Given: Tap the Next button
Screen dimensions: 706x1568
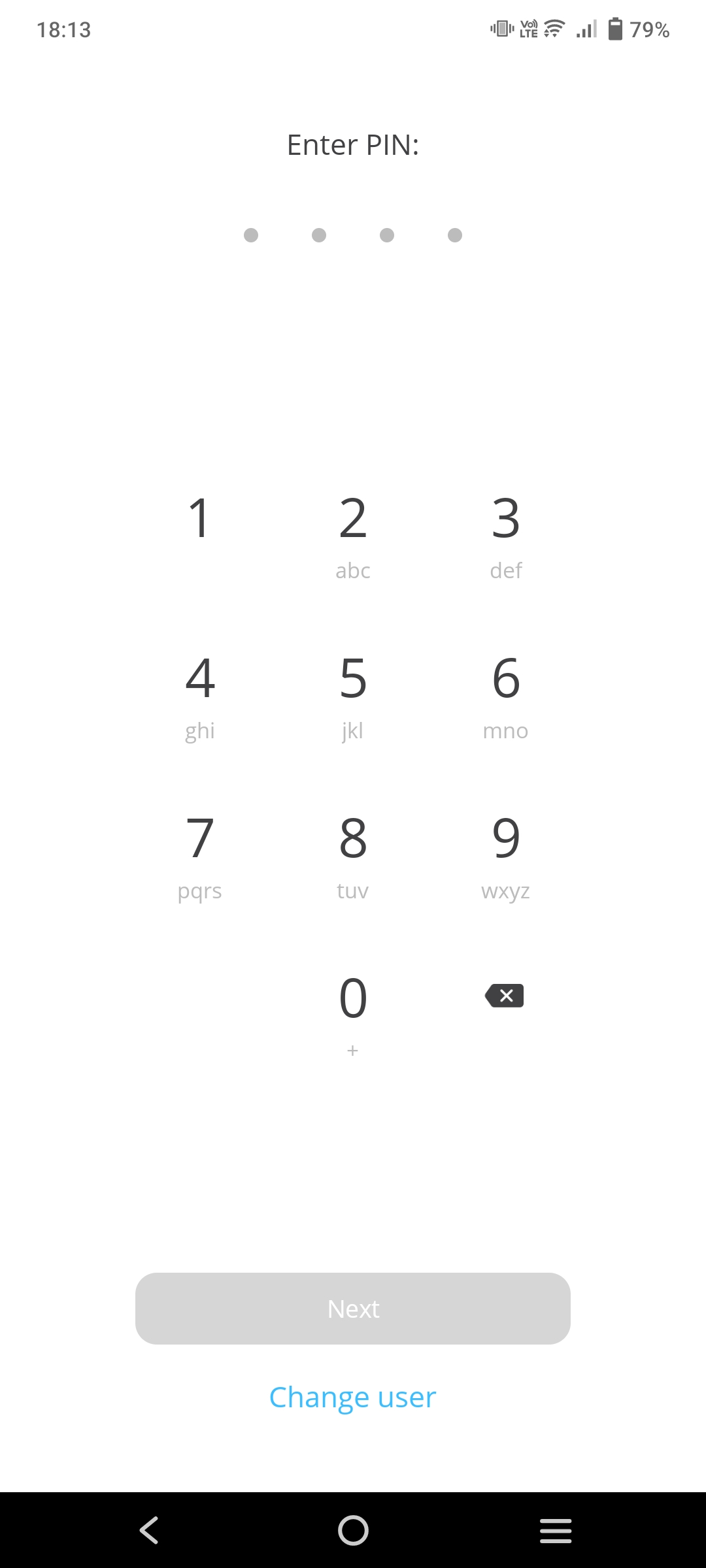Looking at the screenshot, I should 353,1309.
